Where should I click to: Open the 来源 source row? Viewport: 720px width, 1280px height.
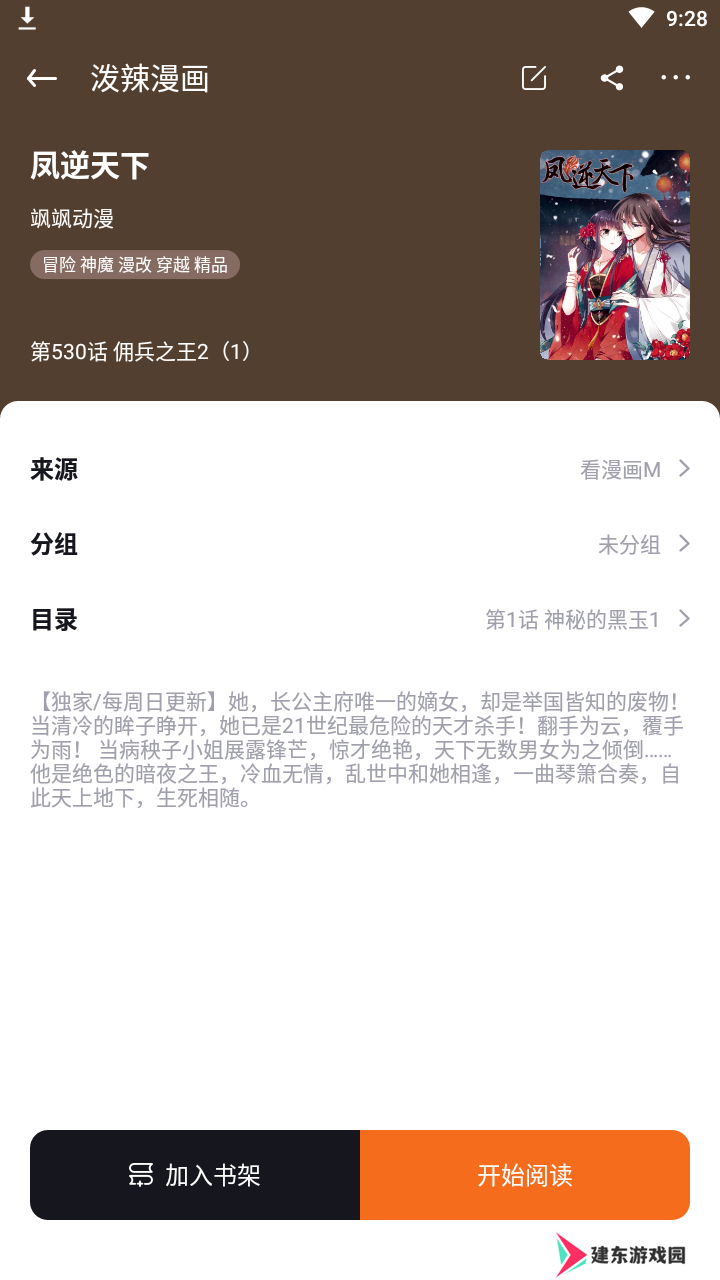[360, 469]
